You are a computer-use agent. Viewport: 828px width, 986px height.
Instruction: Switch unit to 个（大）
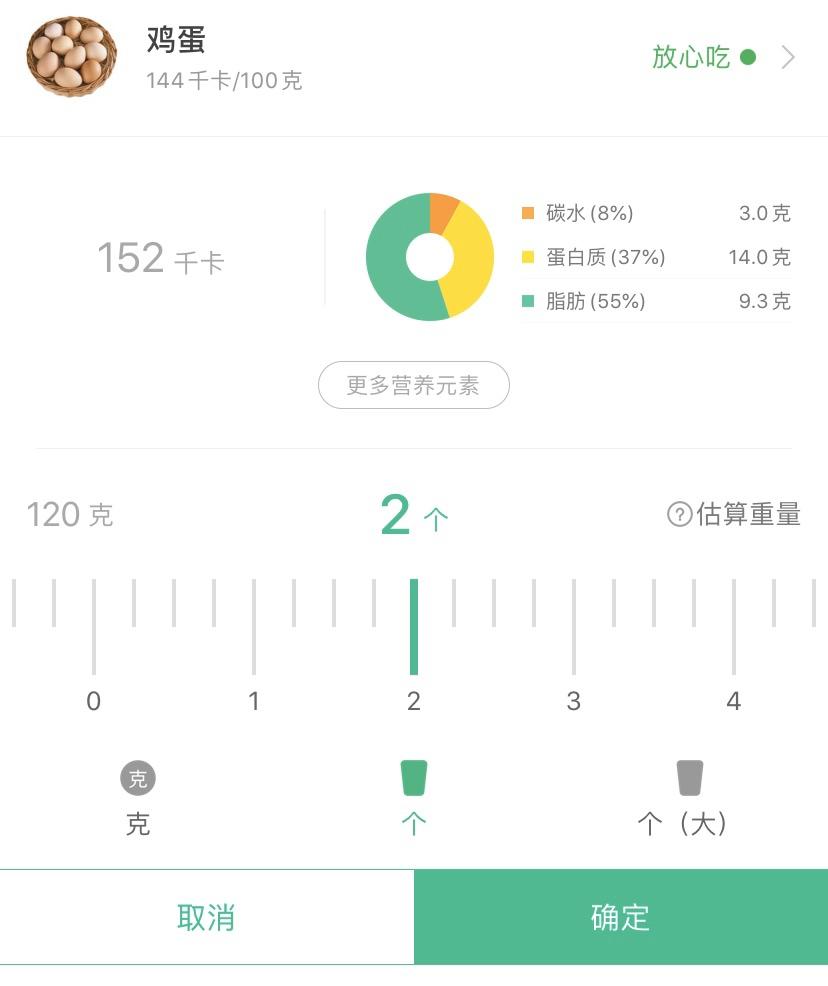pyautogui.click(x=688, y=797)
